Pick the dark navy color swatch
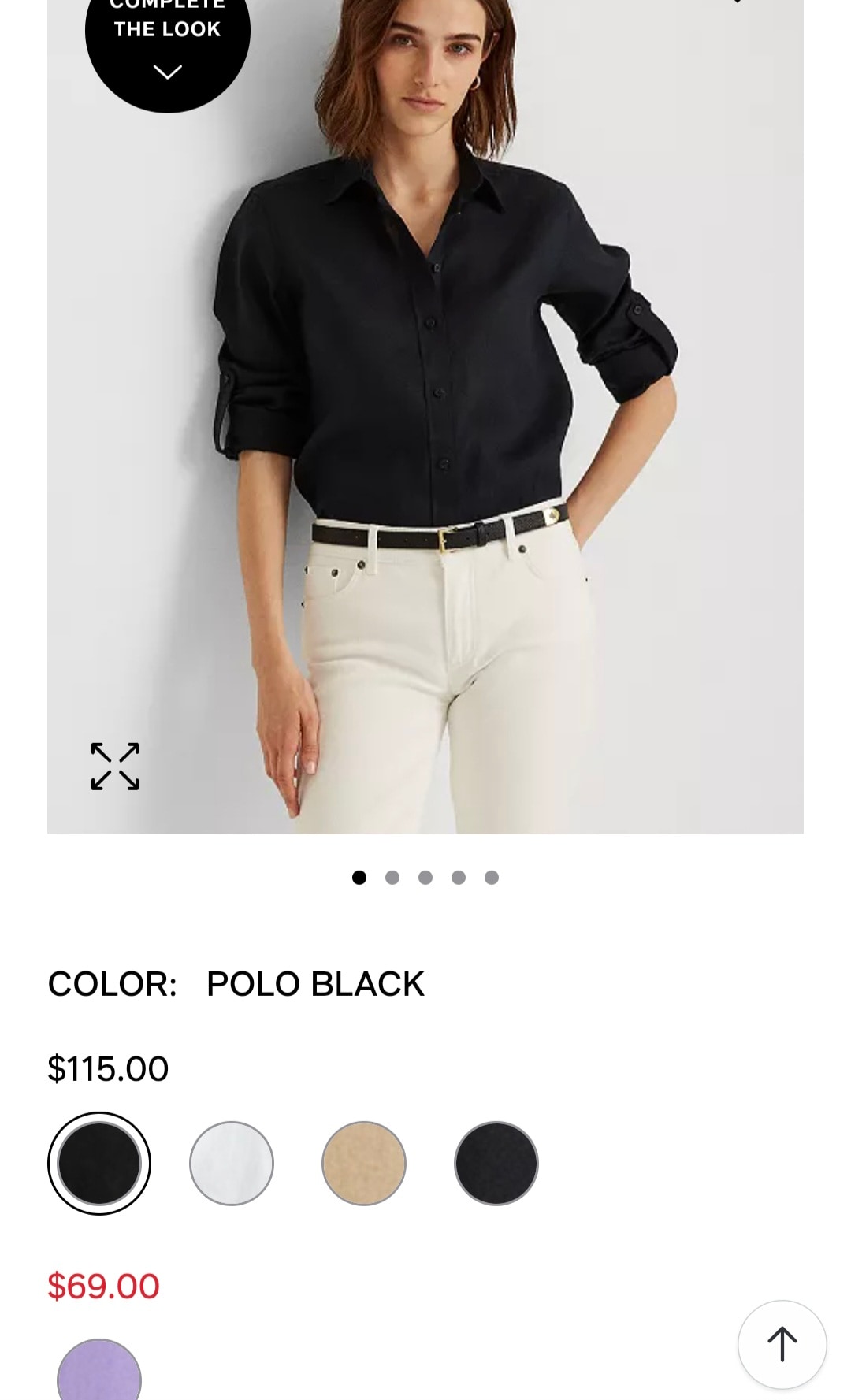Screen dimensions: 851x1400 [496, 1163]
